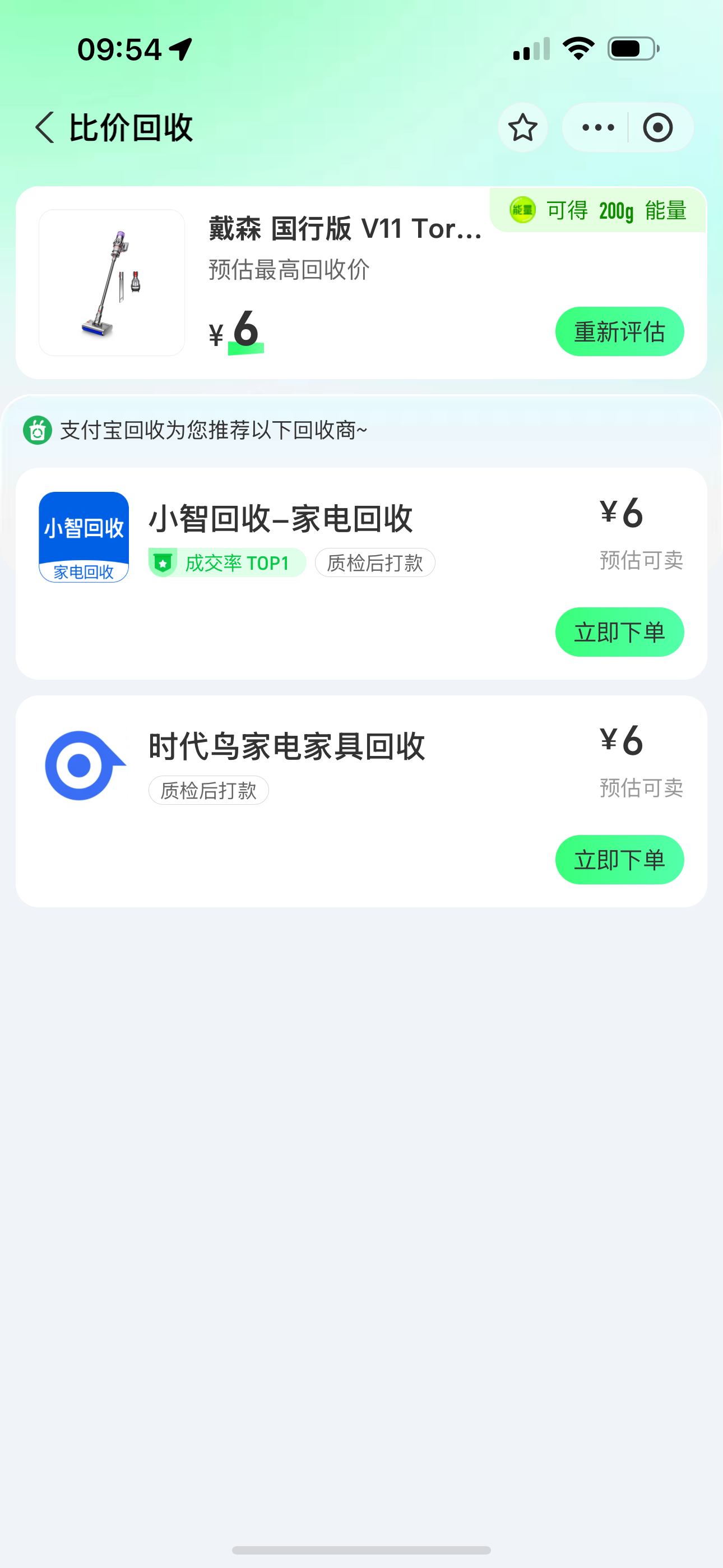Tap 重新评估 to re-evaluate the Dyson
Screen dimensions: 723x1568
click(x=619, y=332)
